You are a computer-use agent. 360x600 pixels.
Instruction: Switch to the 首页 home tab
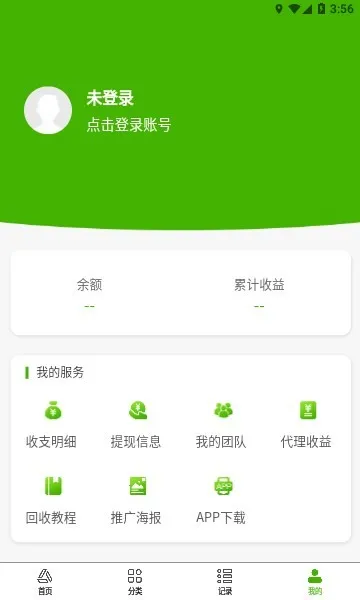pyautogui.click(x=45, y=582)
